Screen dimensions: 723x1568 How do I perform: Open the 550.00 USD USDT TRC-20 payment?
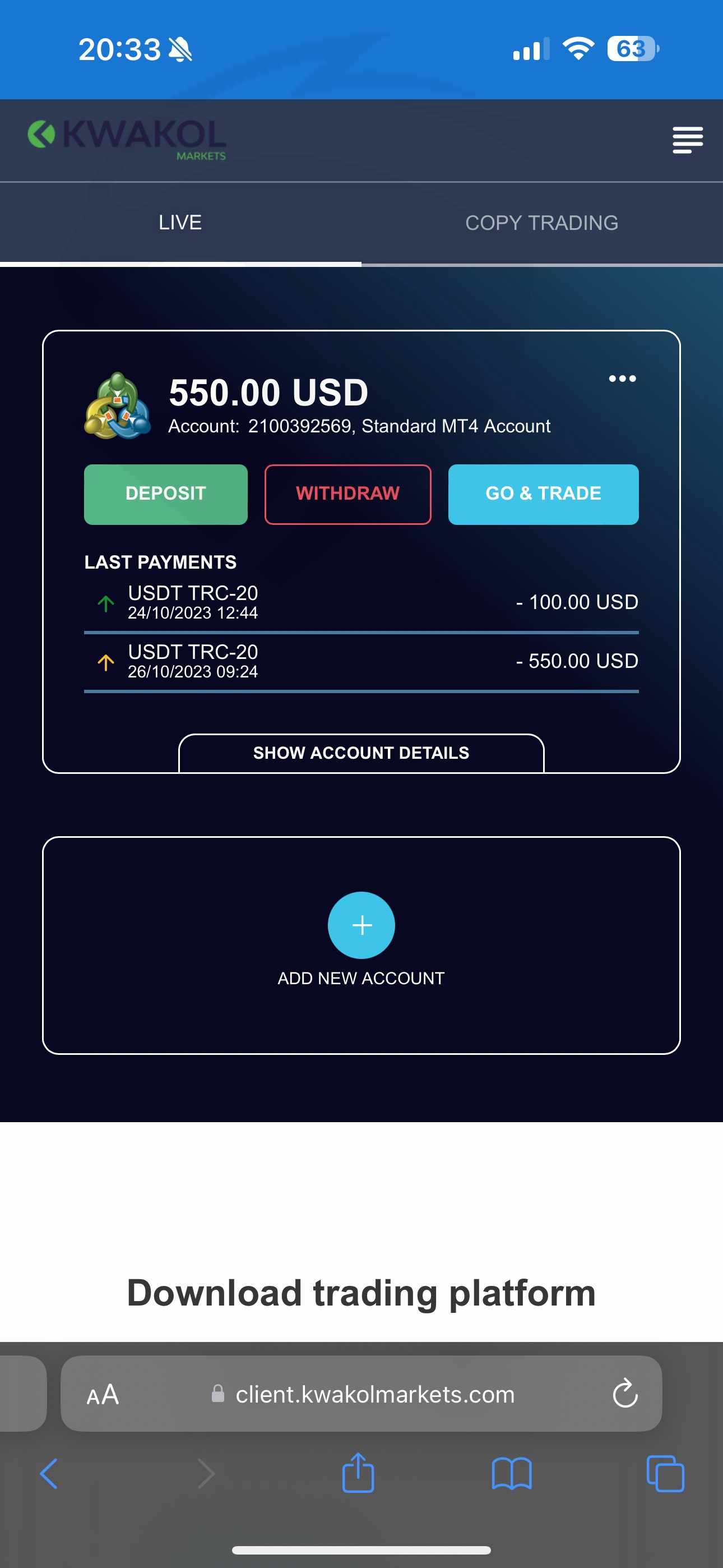(x=361, y=662)
